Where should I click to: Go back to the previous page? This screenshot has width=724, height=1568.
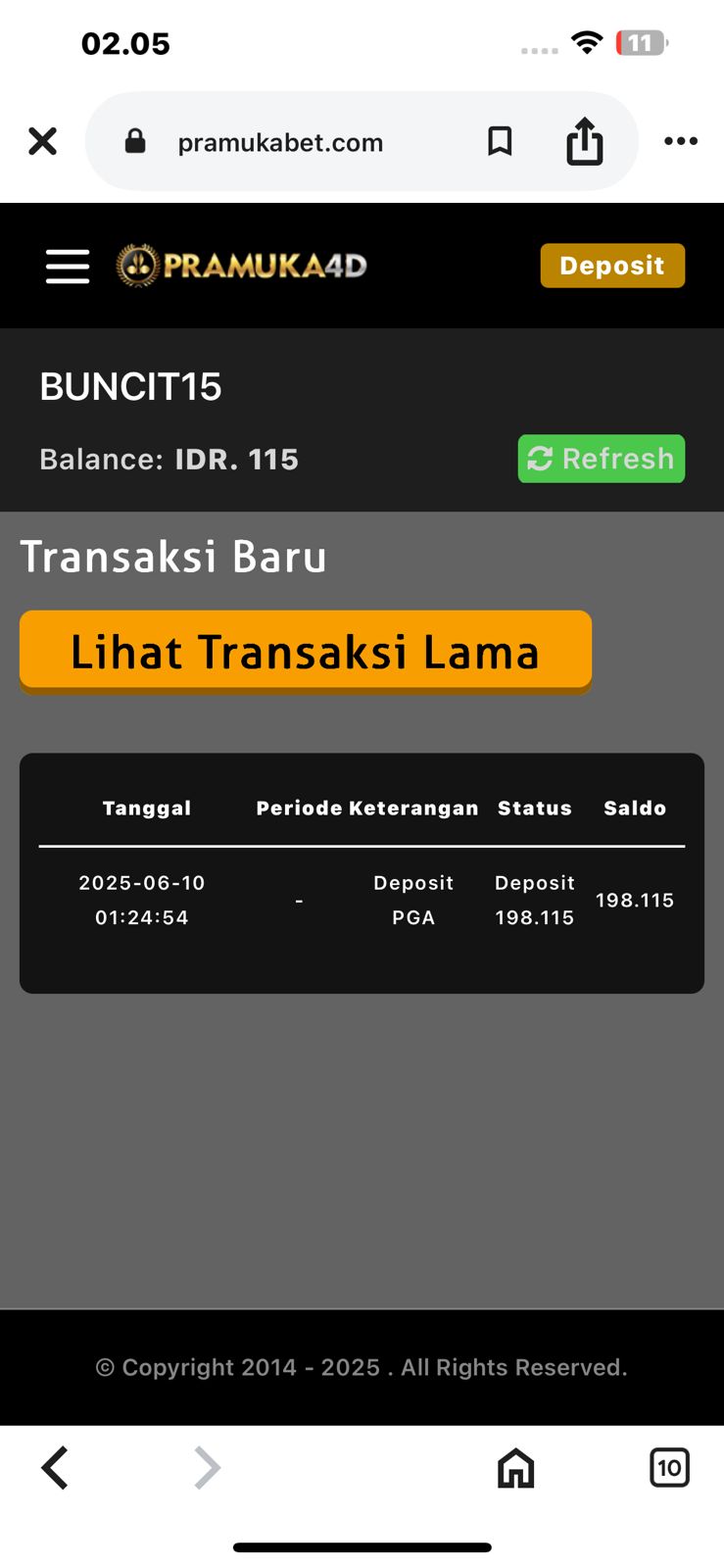point(55,1467)
